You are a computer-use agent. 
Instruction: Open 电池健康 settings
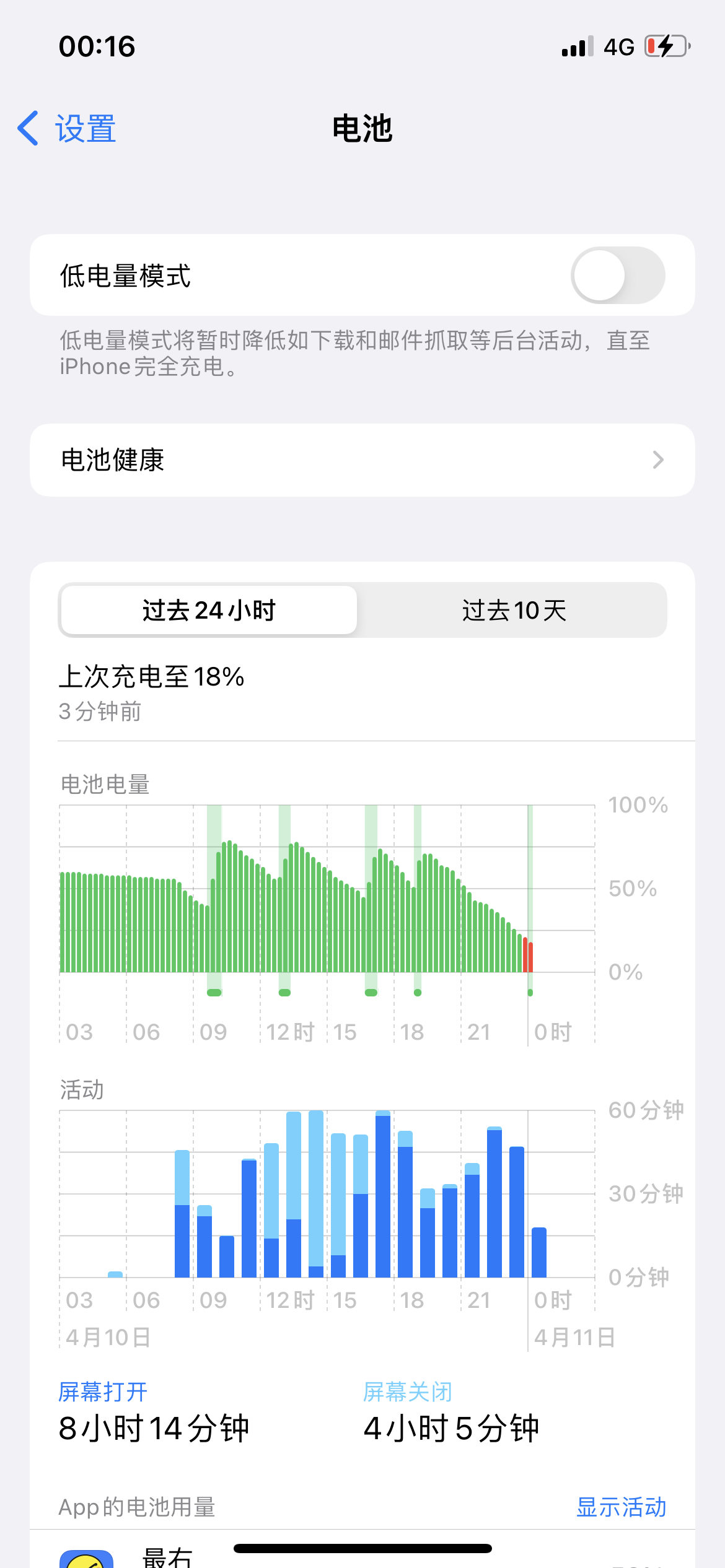coord(362,460)
